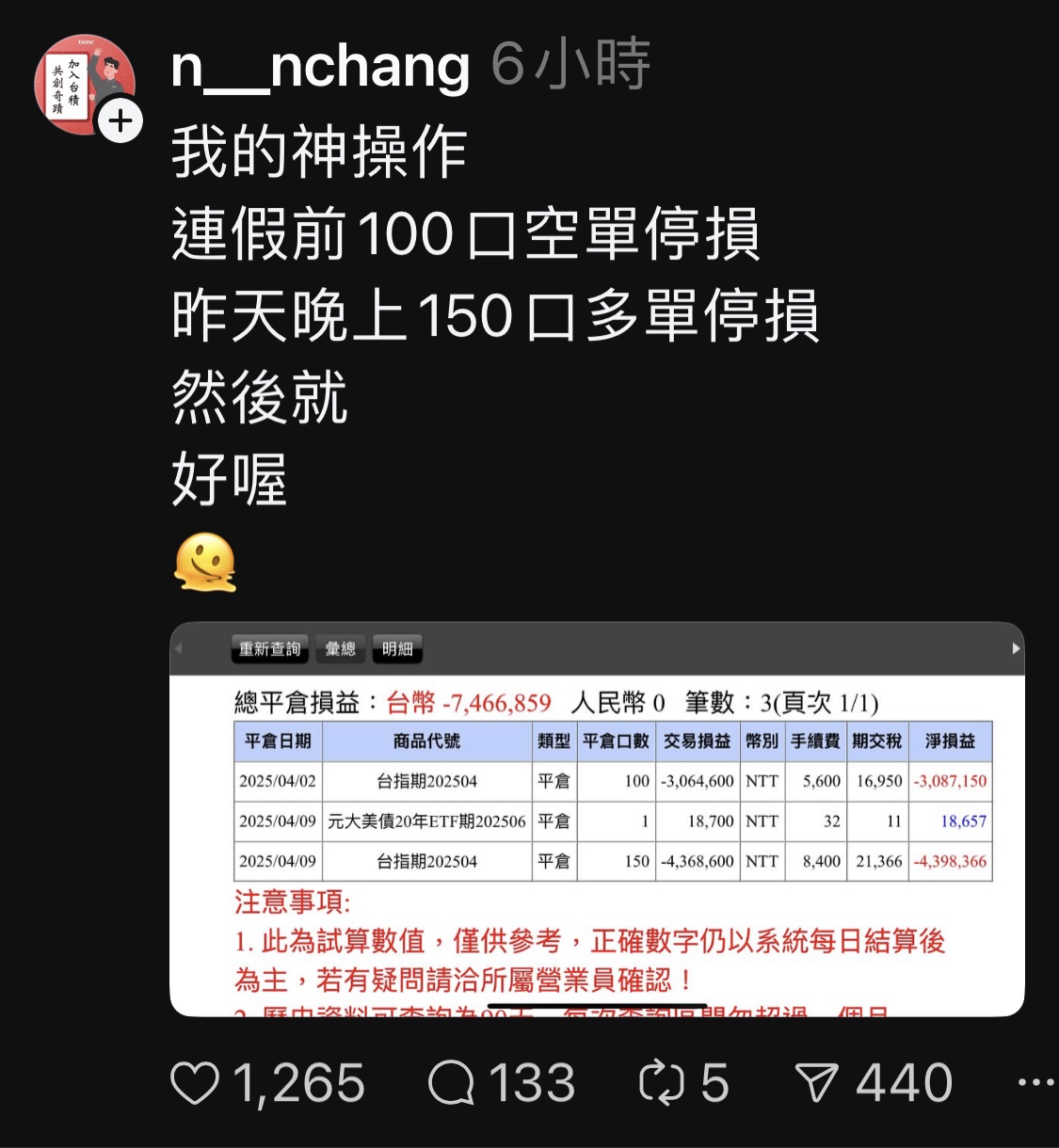This screenshot has width=1059, height=1148.
Task: Share the post with the send icon
Action: (816, 1082)
